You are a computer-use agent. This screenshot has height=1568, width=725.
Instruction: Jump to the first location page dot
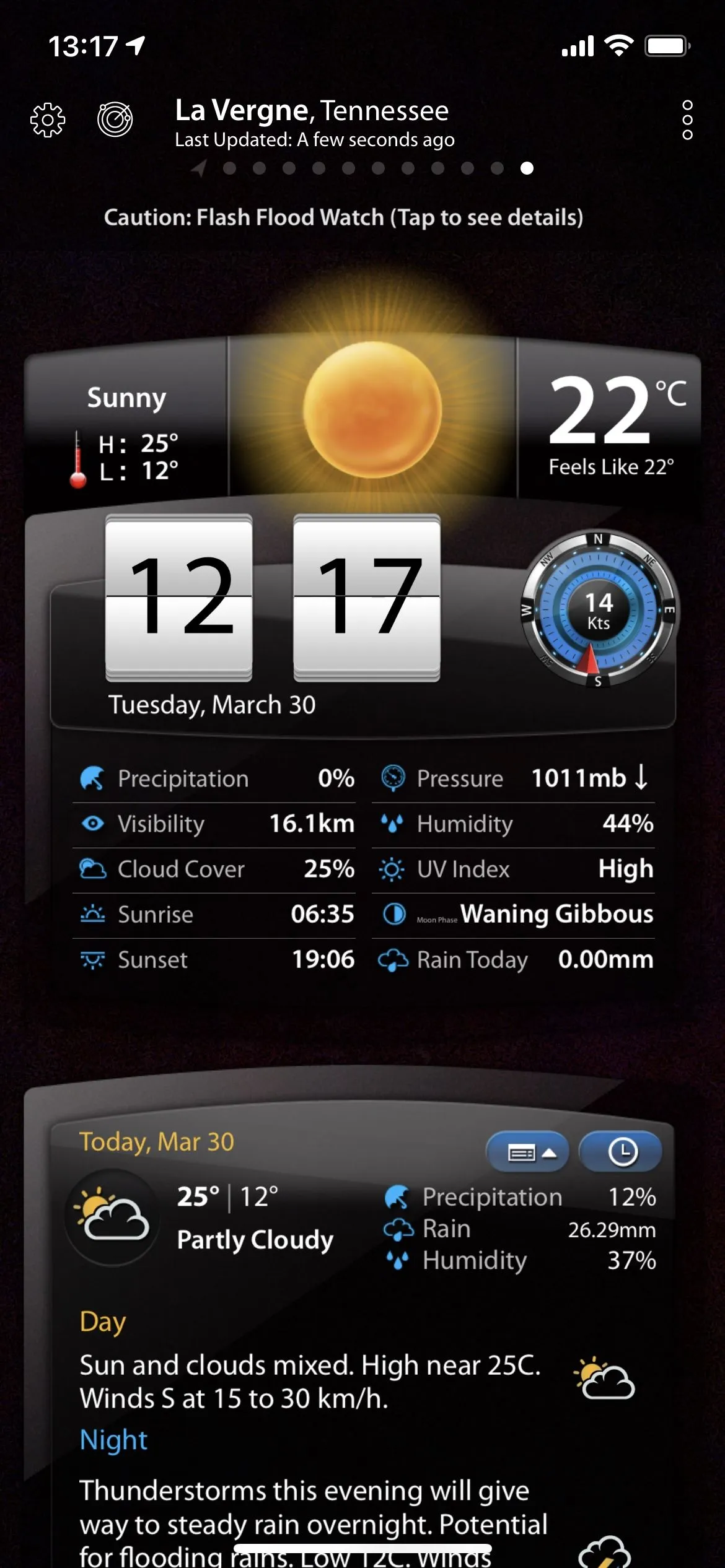click(x=229, y=168)
